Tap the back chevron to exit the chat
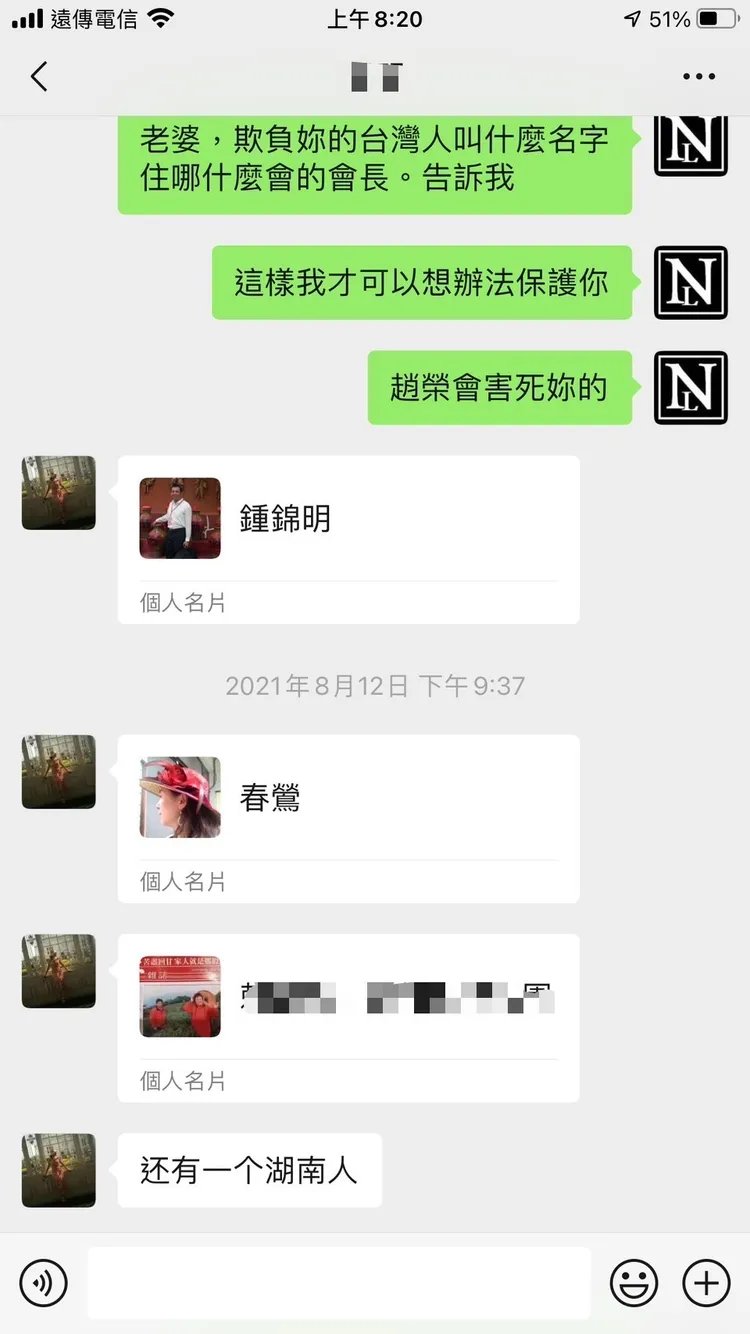The image size is (750, 1334). click(40, 76)
